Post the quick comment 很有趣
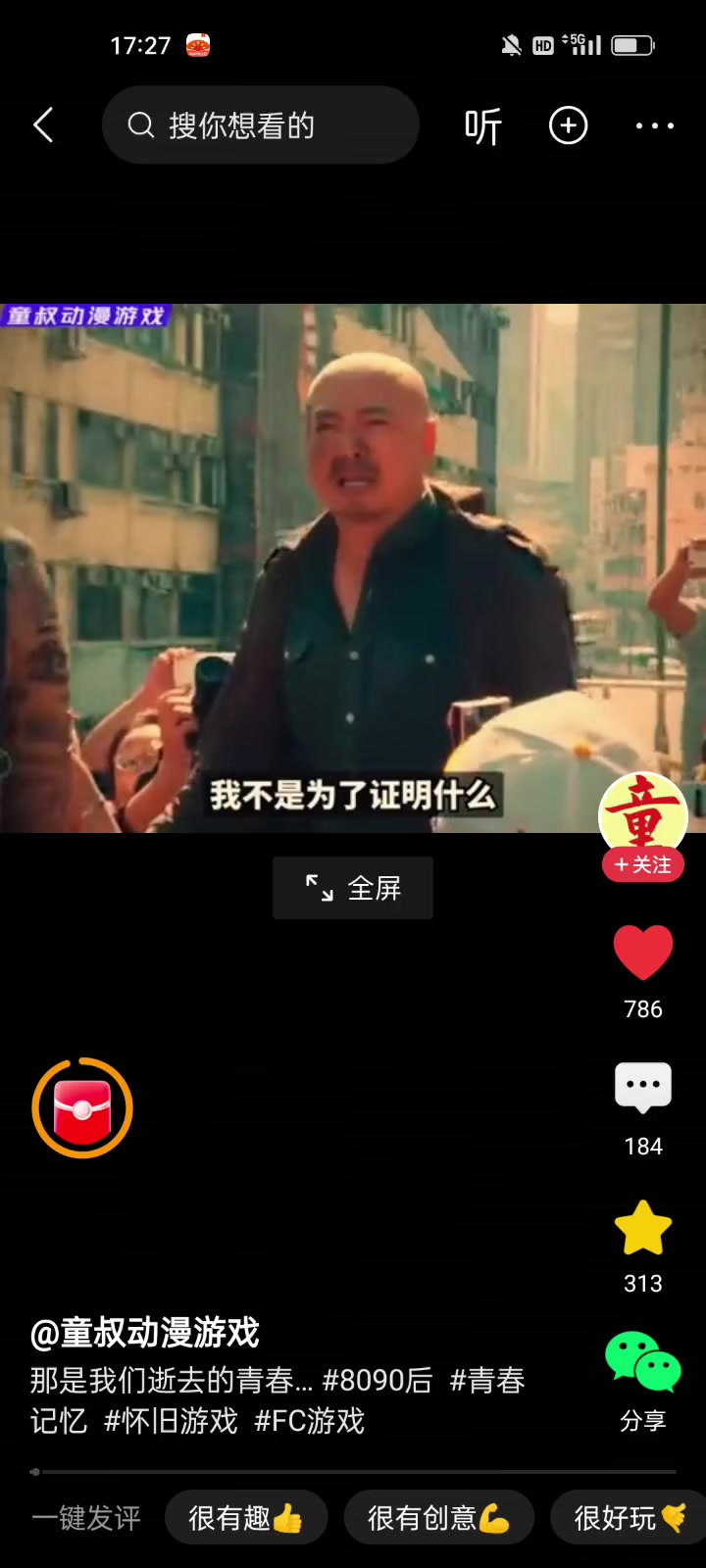 pos(245,1518)
